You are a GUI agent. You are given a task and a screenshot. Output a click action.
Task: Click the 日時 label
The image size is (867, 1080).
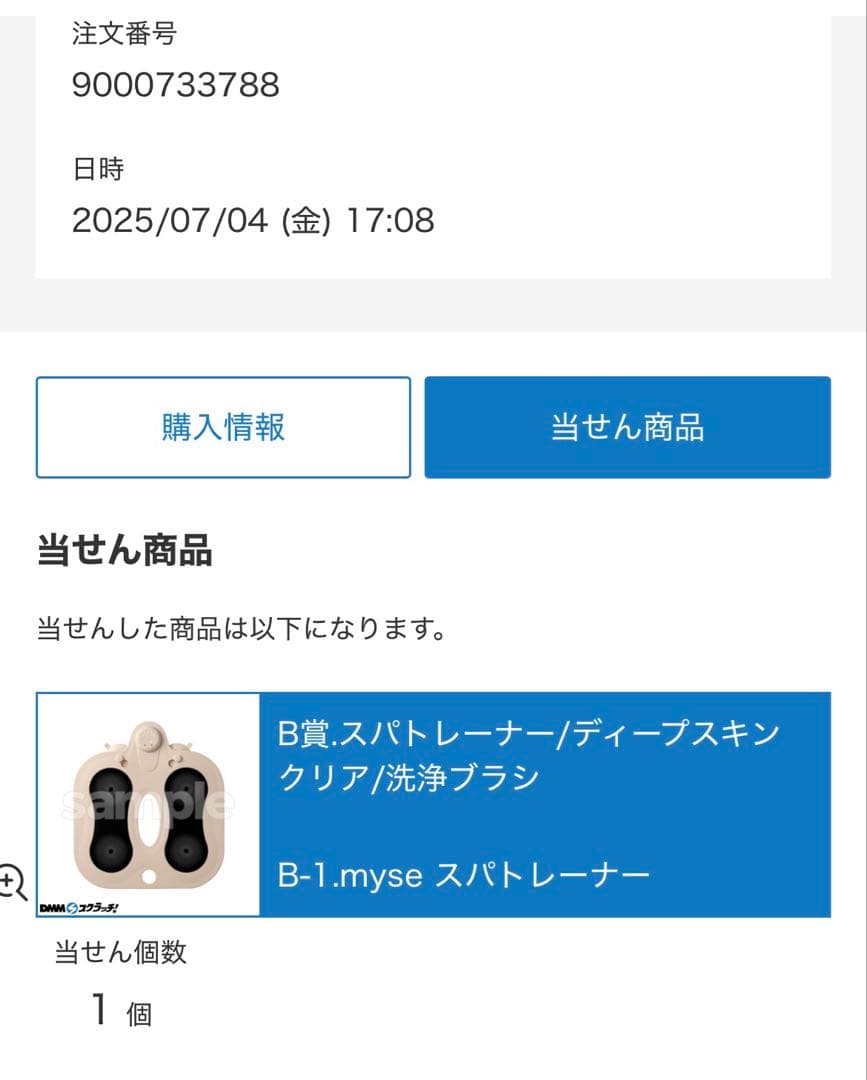97,168
